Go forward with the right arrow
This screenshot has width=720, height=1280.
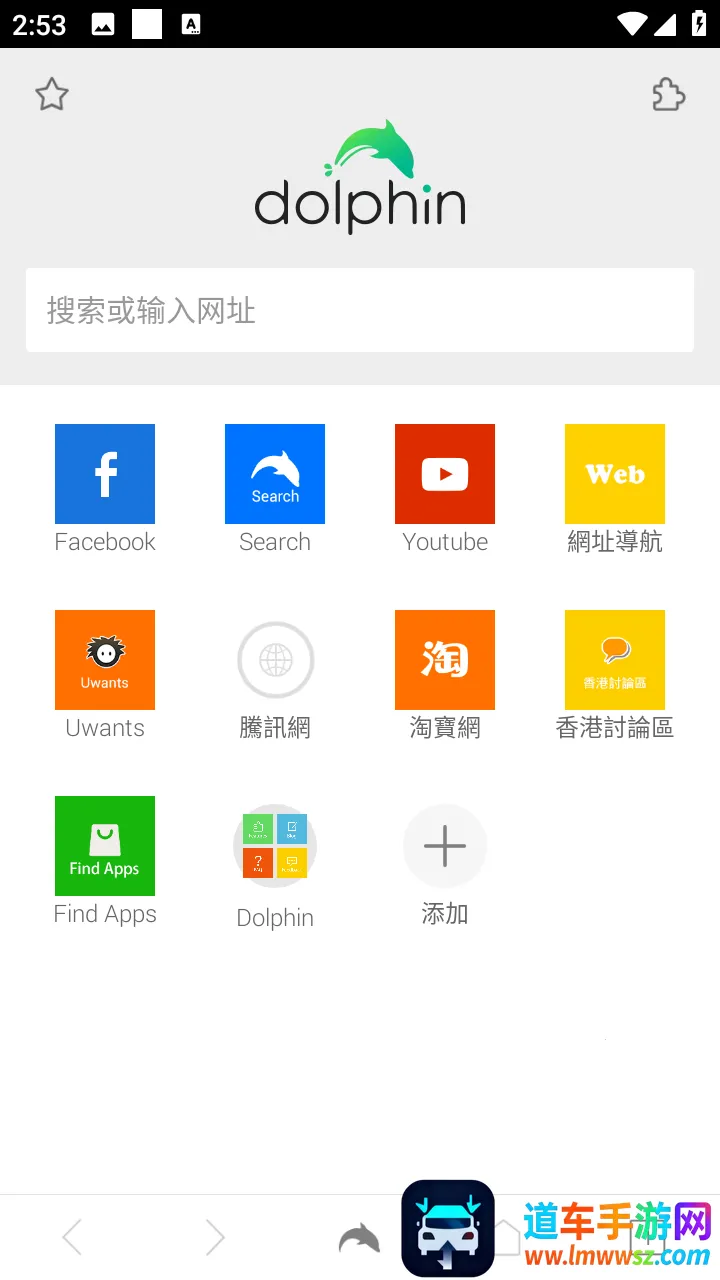pos(215,1238)
